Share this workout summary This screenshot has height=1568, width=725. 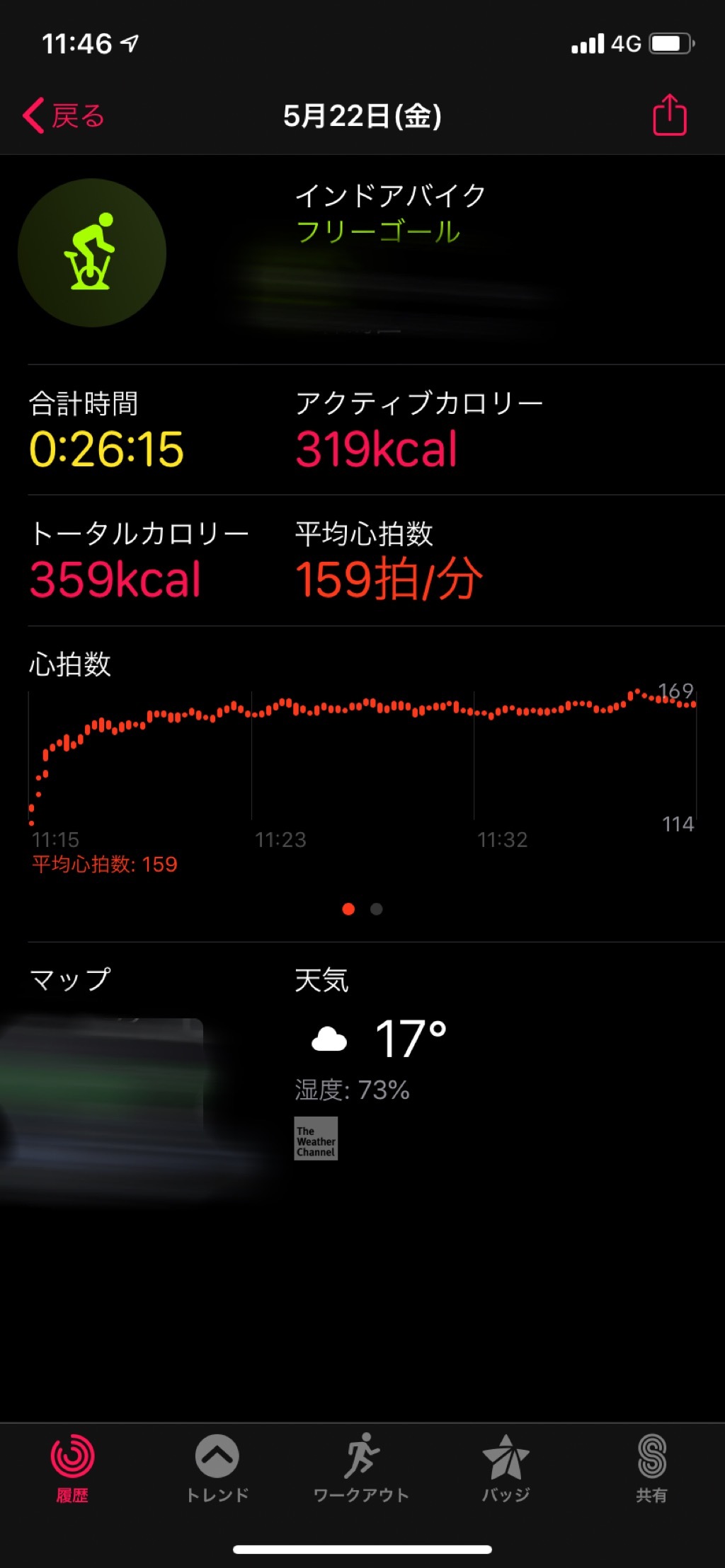669,115
